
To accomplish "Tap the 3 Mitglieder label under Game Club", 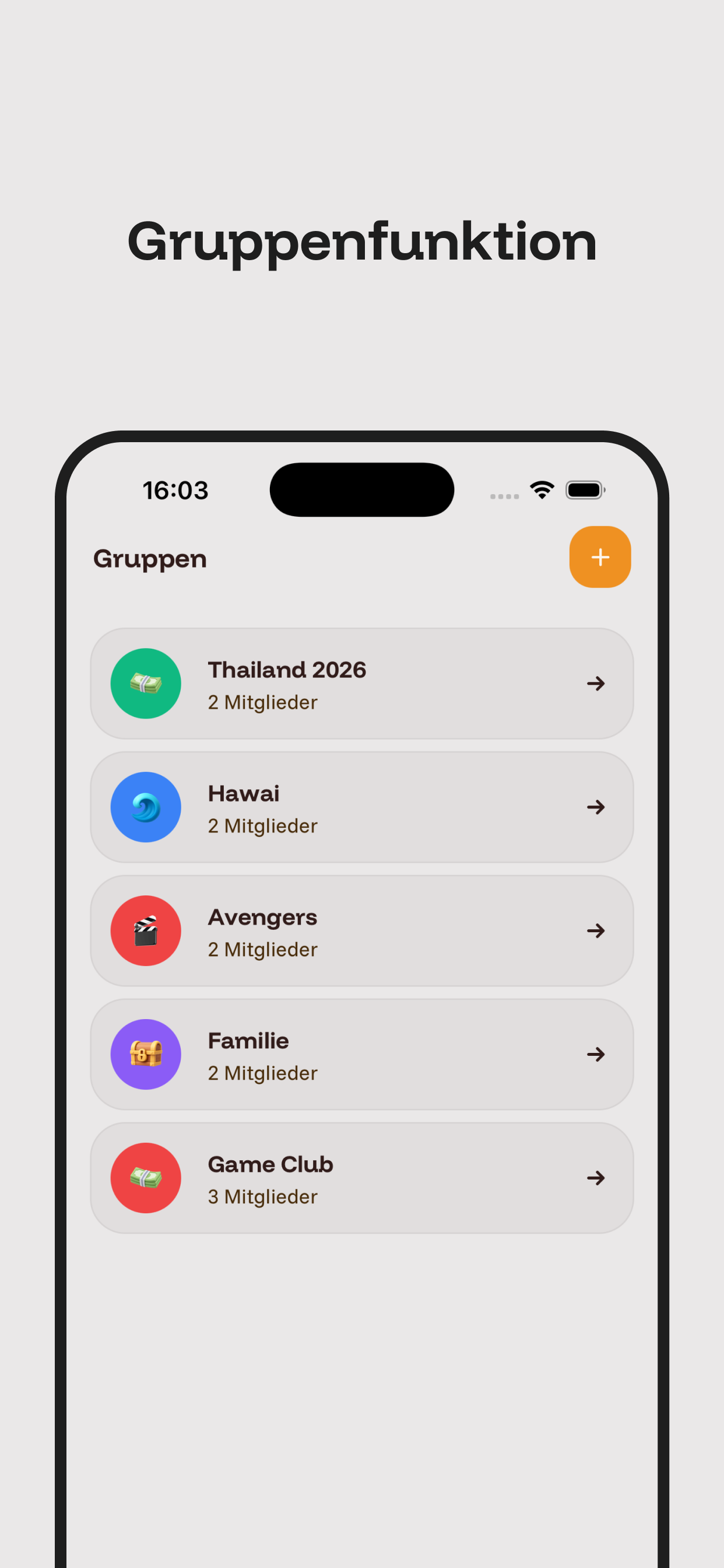I will coord(263,1196).
